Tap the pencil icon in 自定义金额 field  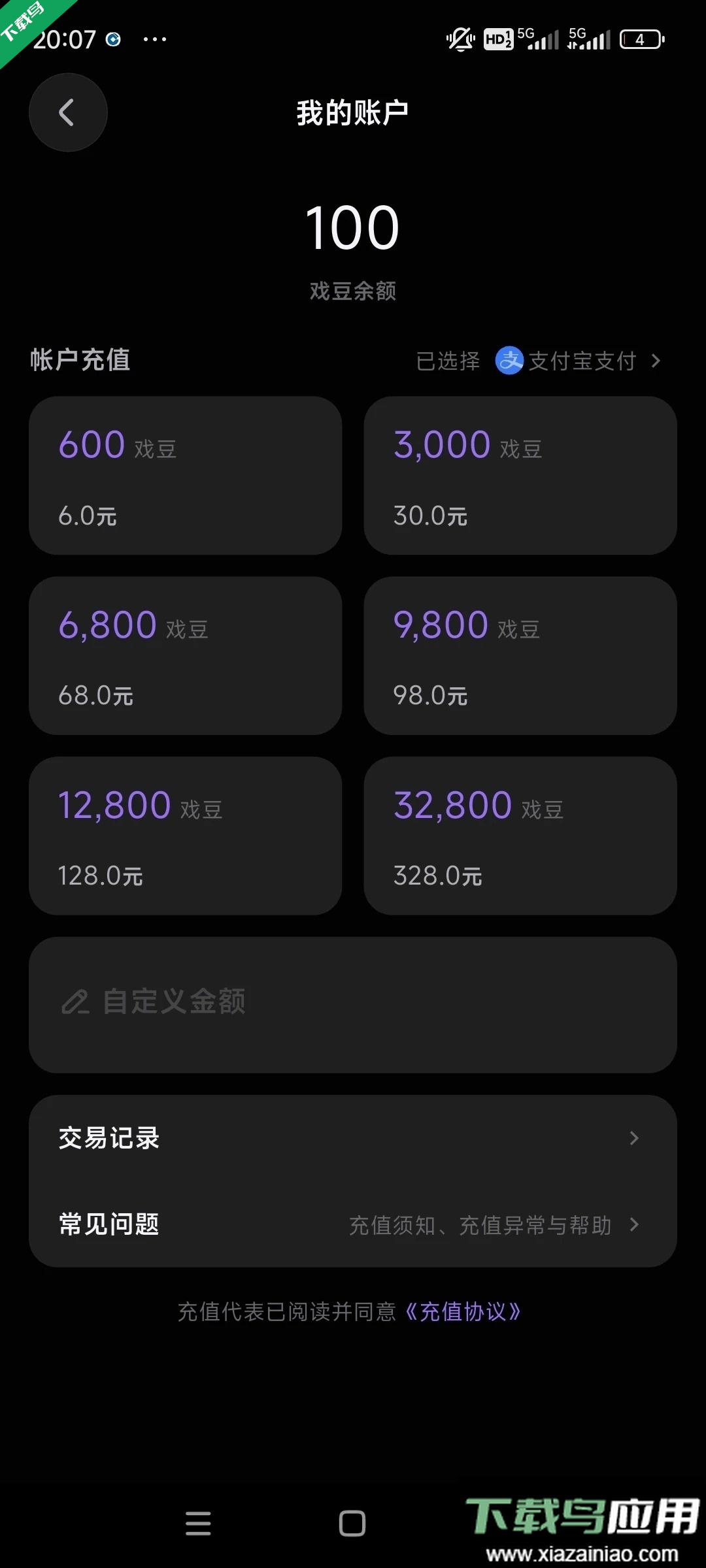click(75, 1002)
